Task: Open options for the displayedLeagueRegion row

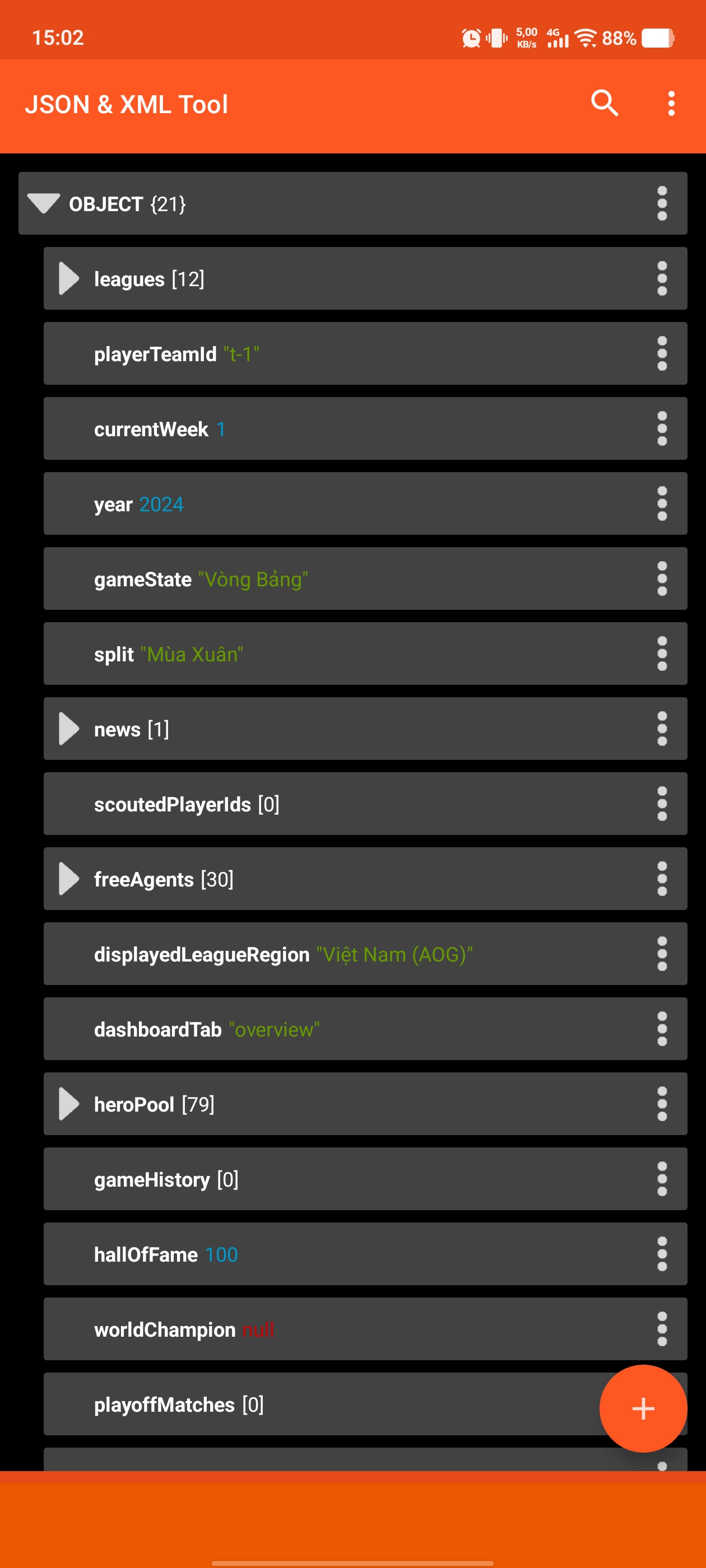Action: pyautogui.click(x=662, y=954)
